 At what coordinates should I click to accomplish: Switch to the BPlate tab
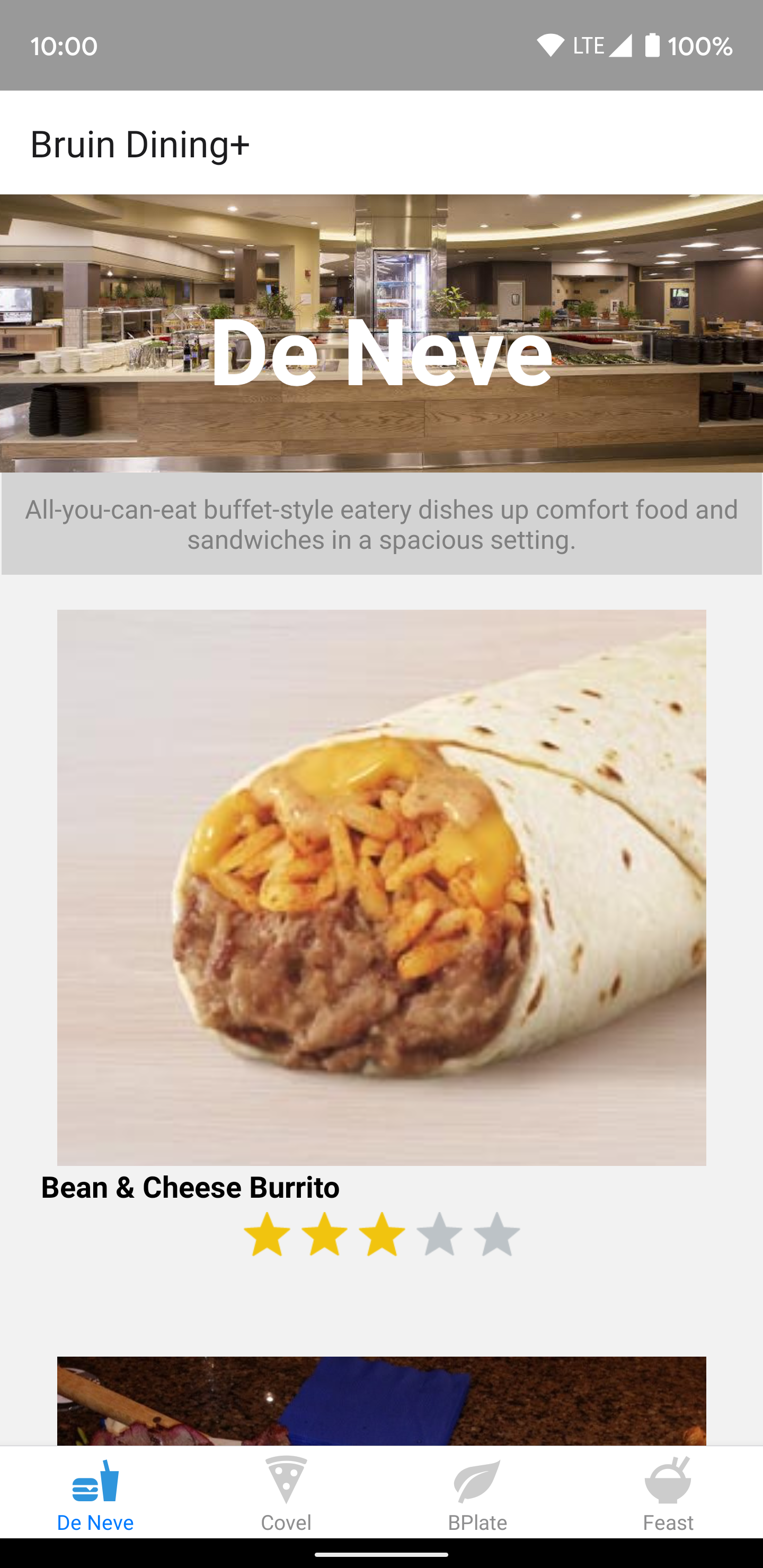477,1493
